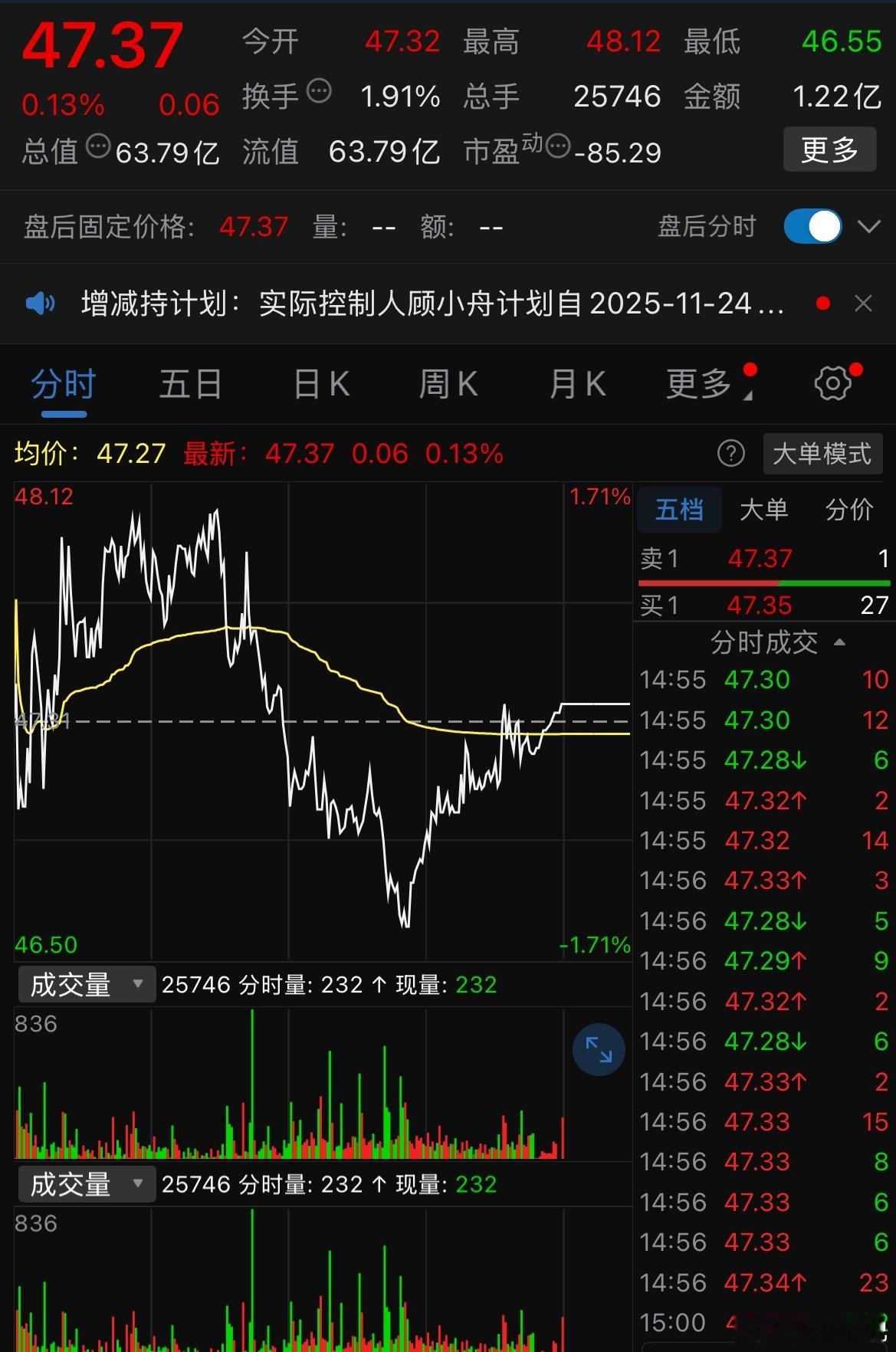896x1352 pixels.
Task: Switch to the 大单 panel tab
Action: tap(763, 509)
